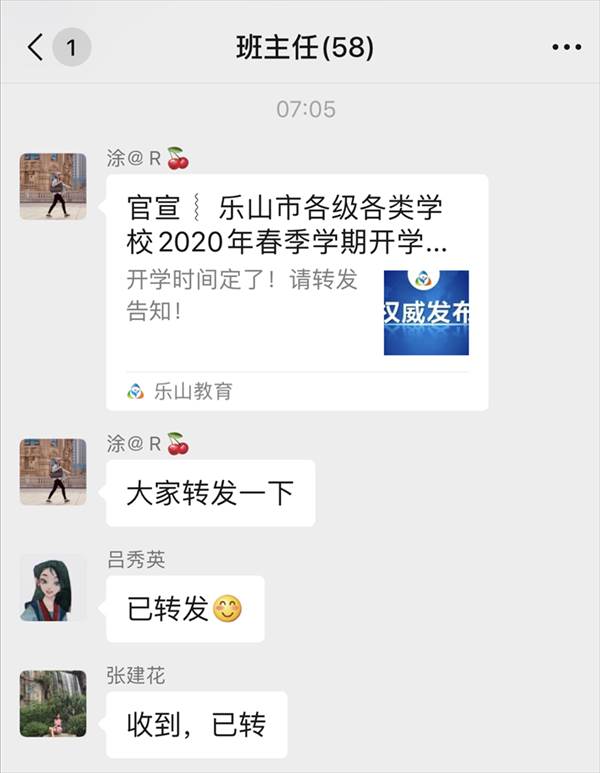Viewport: 600px width, 773px height.
Task: Open the group chat's three-dot menu
Action: 566,47
